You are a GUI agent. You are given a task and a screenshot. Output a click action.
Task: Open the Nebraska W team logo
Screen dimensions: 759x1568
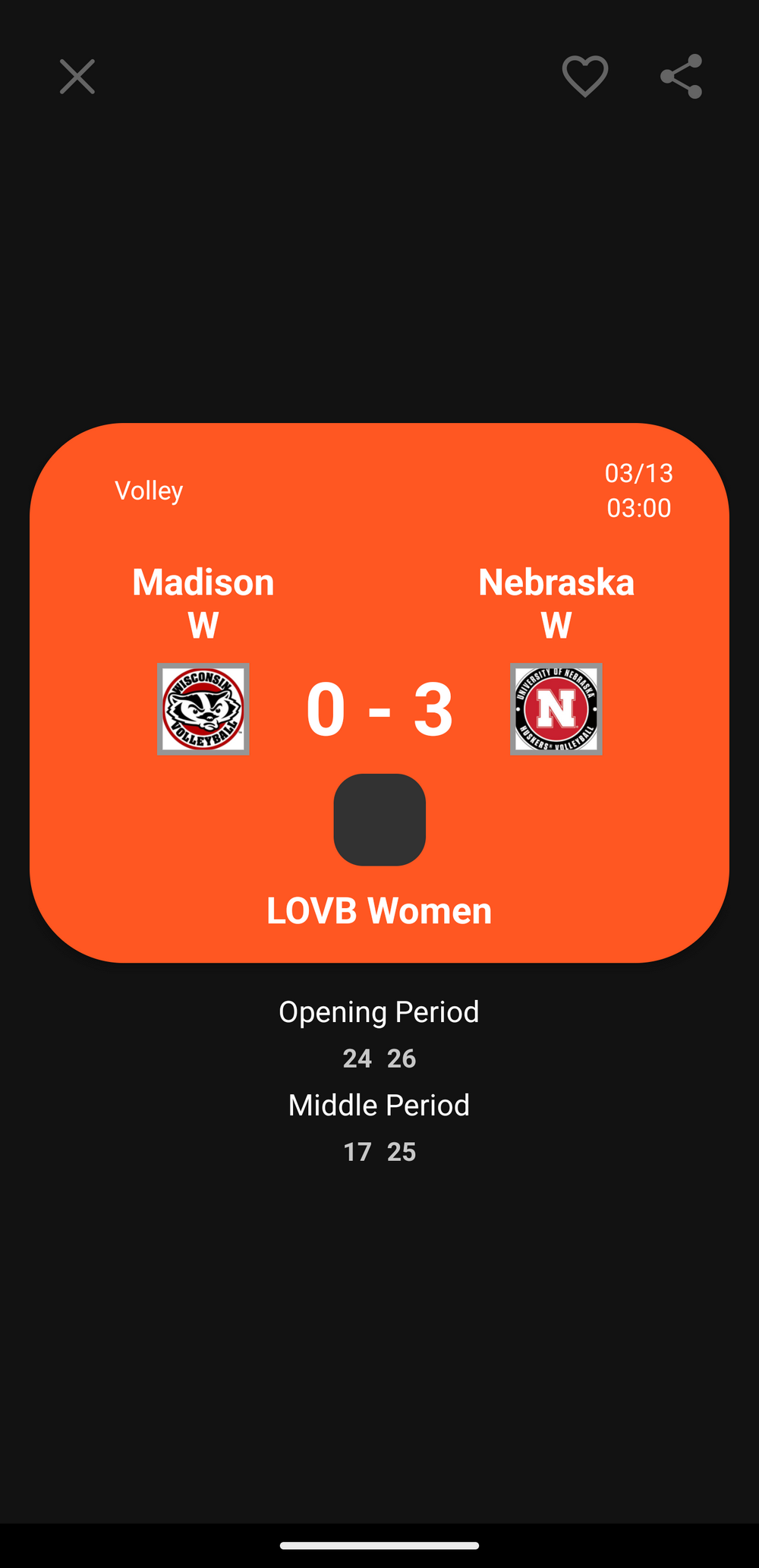[556, 709]
